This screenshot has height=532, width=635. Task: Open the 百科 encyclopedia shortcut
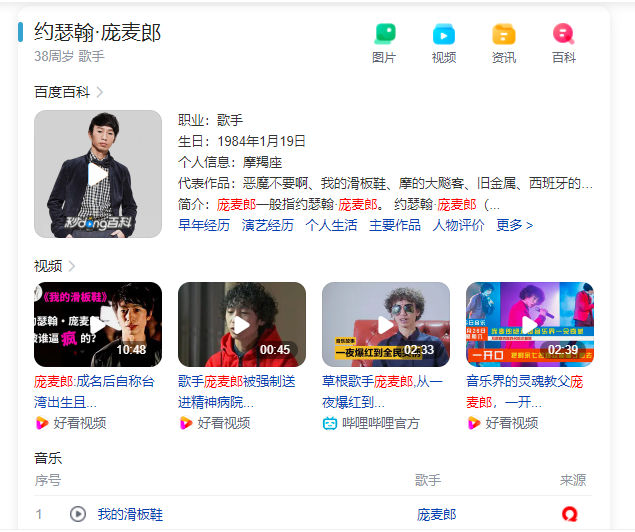pos(564,43)
